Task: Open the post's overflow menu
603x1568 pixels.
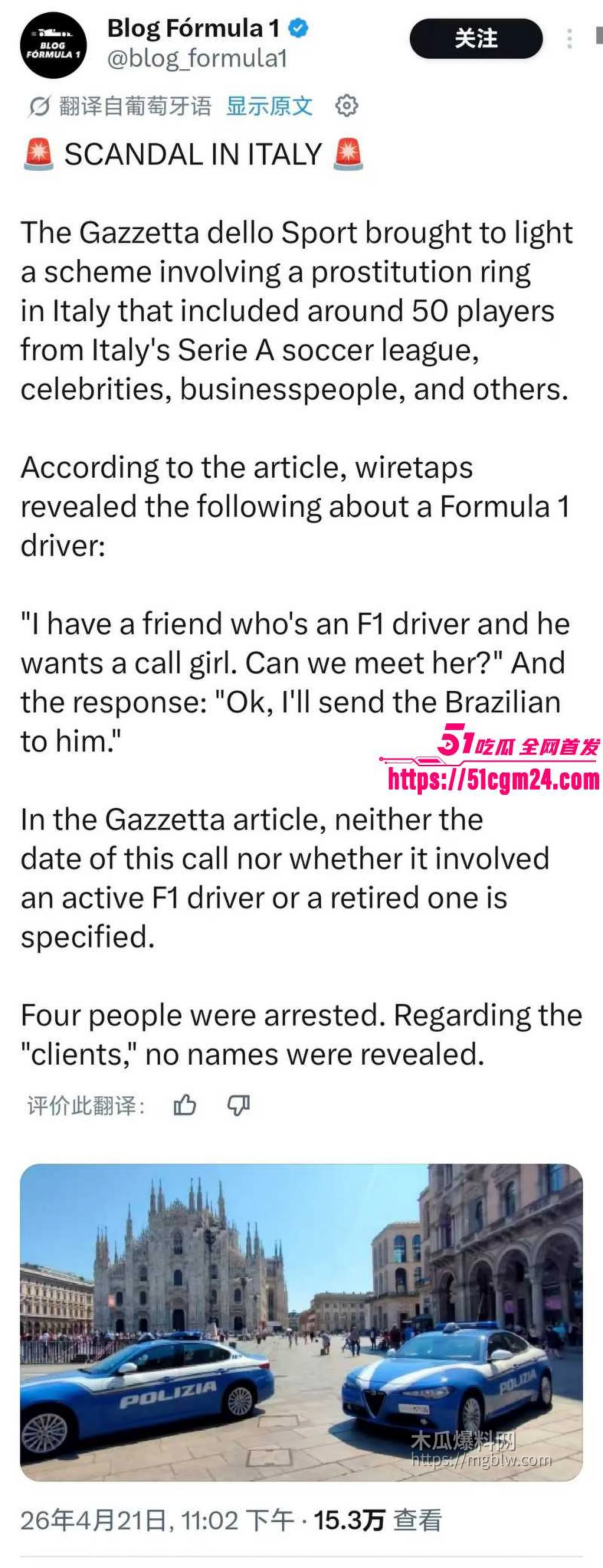Action: pos(569,39)
